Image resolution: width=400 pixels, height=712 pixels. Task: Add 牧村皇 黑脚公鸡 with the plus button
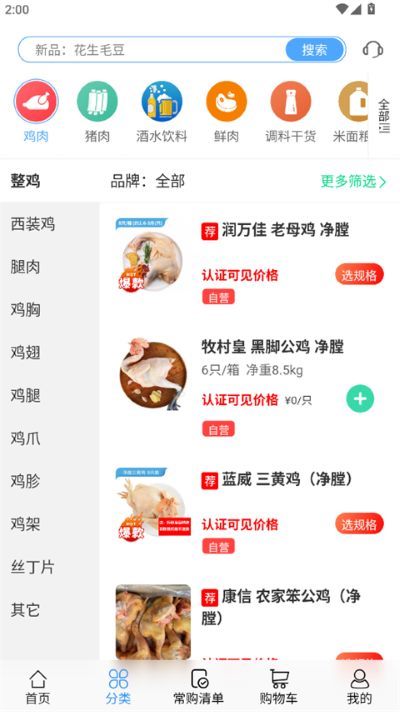pos(360,399)
